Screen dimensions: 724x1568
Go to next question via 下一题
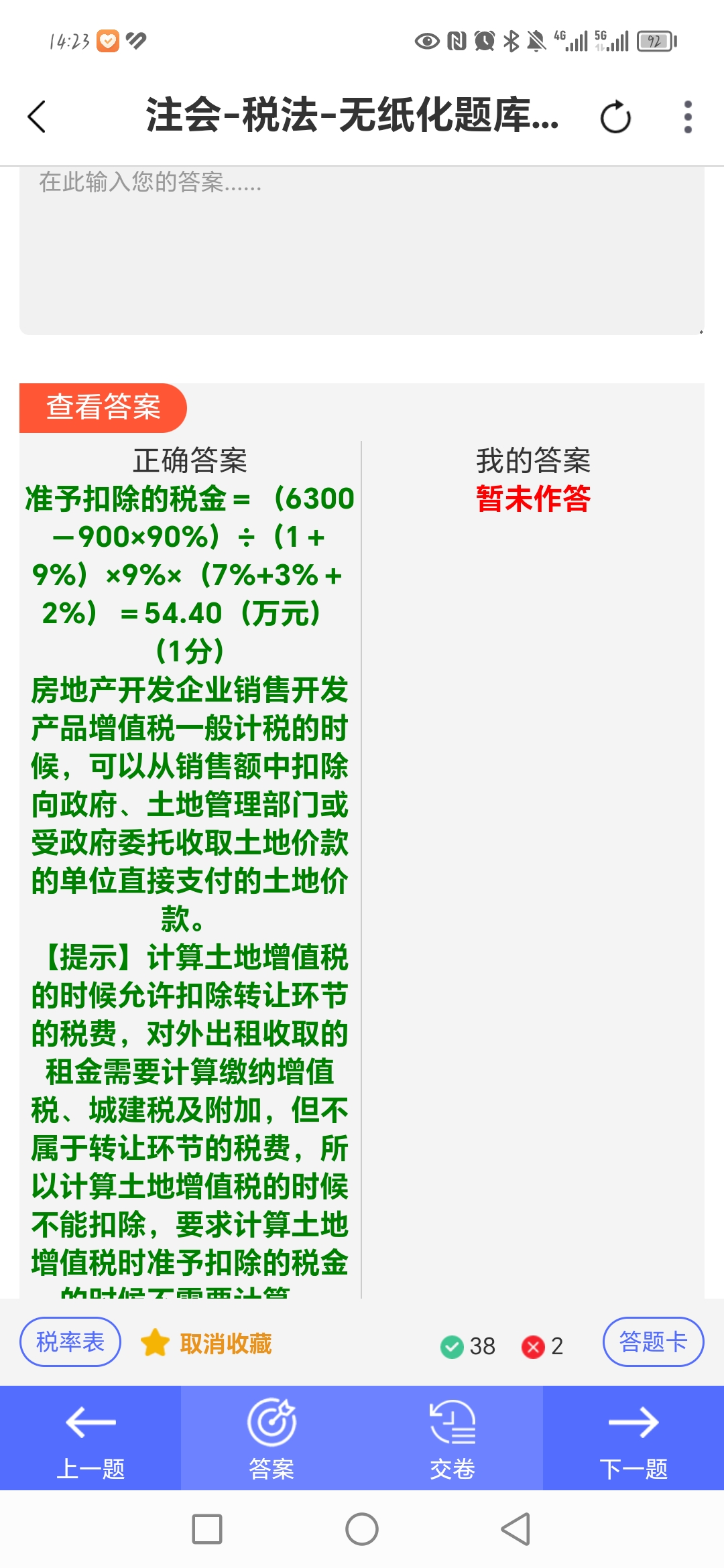[633, 1438]
